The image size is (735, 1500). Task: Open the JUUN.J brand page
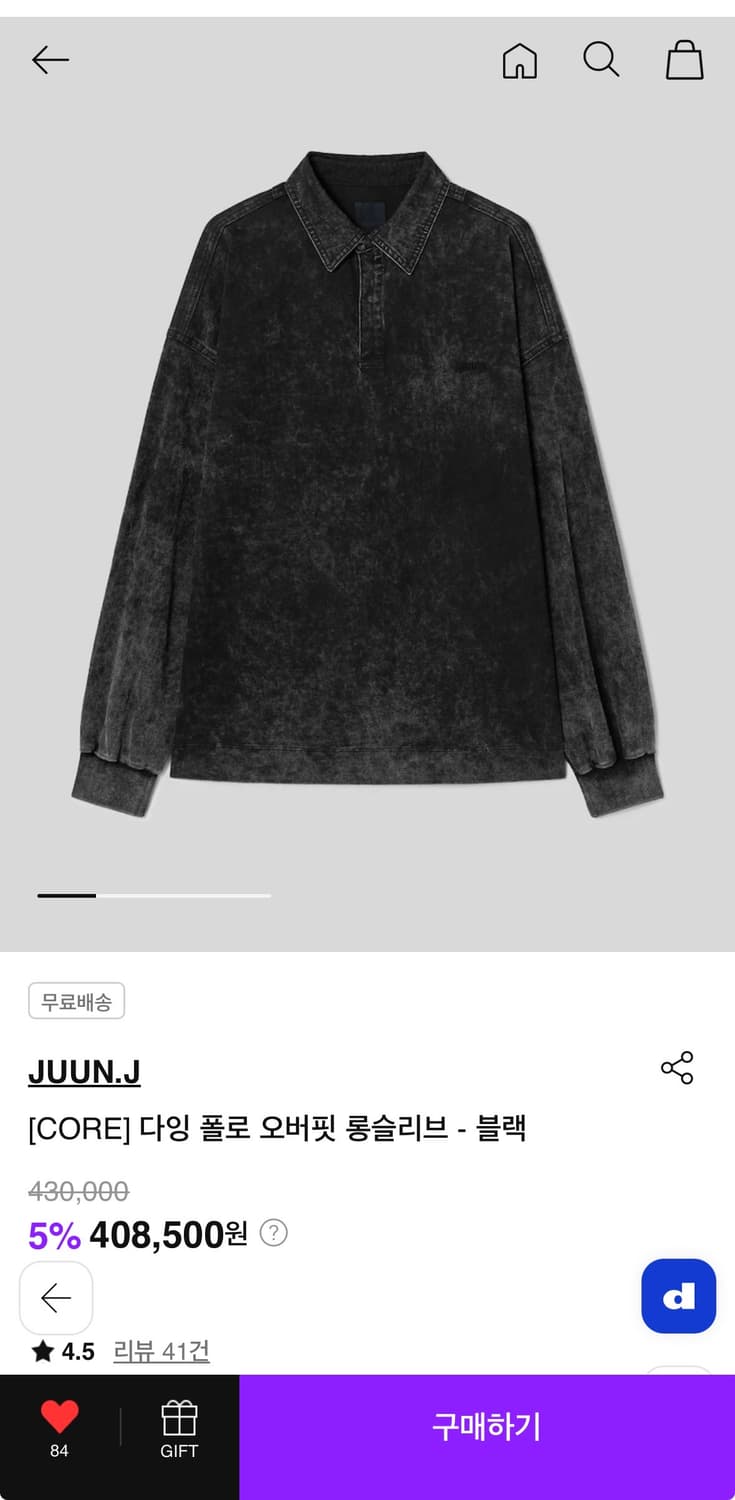click(85, 1071)
